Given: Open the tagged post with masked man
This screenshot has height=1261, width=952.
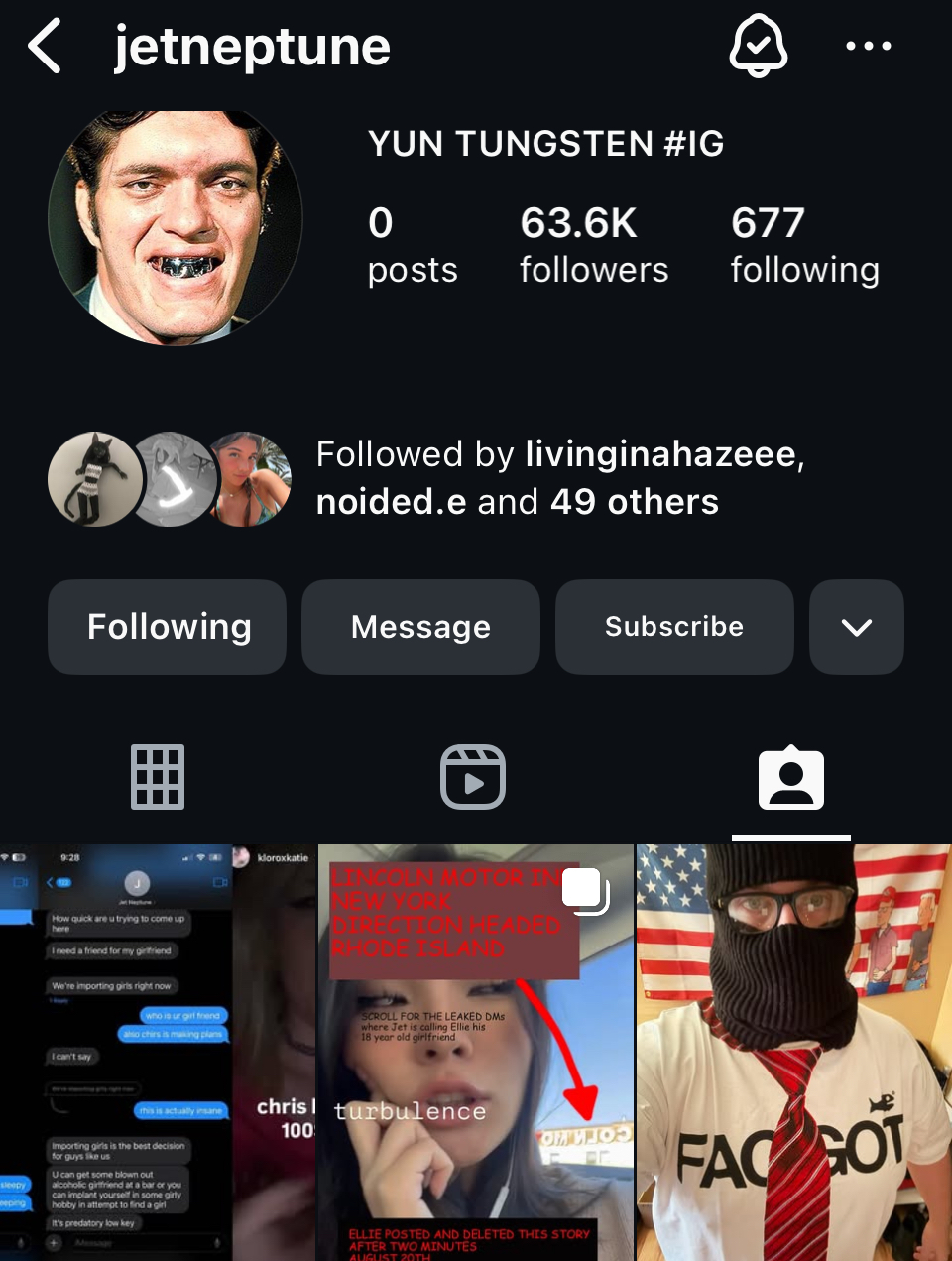Looking at the screenshot, I should 793,1052.
